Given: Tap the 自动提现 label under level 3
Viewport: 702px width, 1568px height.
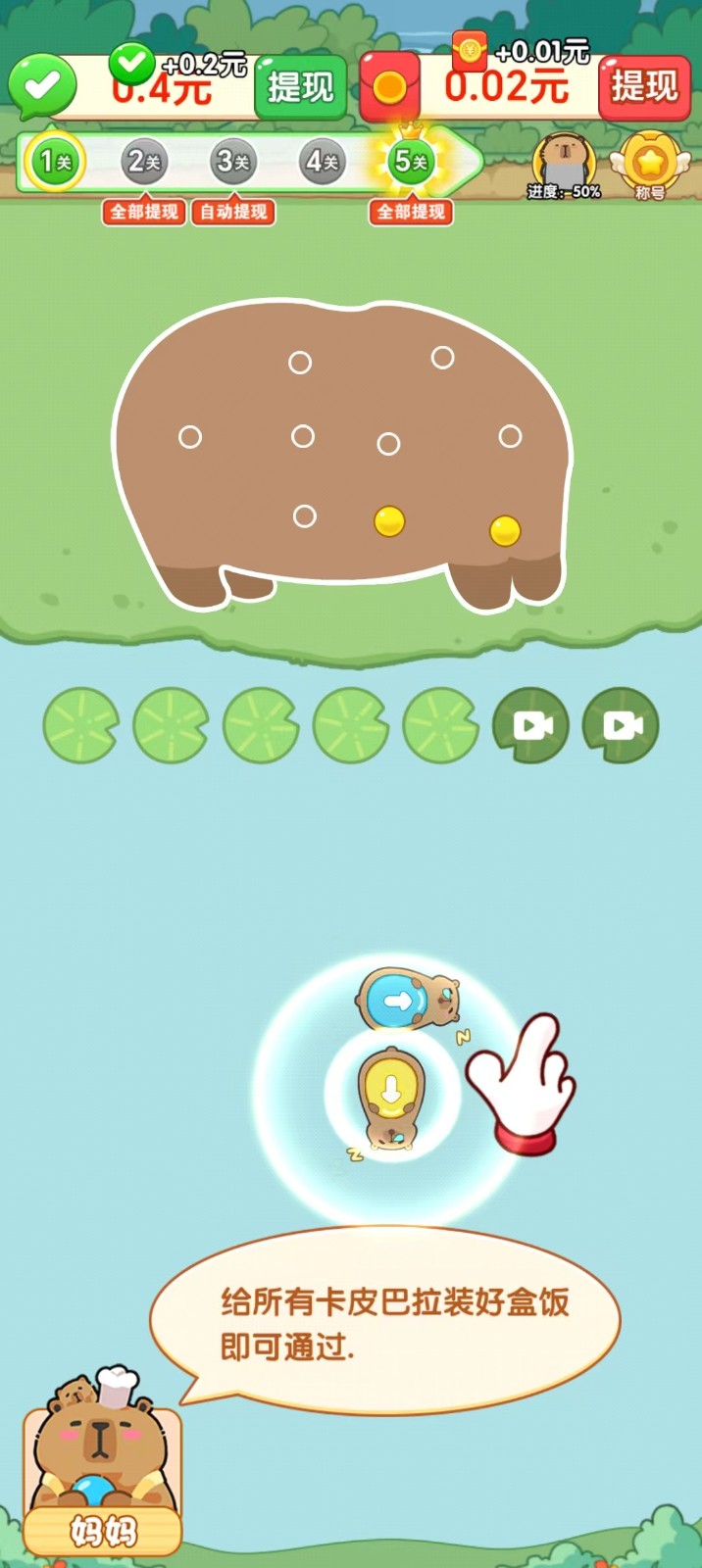Looking at the screenshot, I should [233, 212].
